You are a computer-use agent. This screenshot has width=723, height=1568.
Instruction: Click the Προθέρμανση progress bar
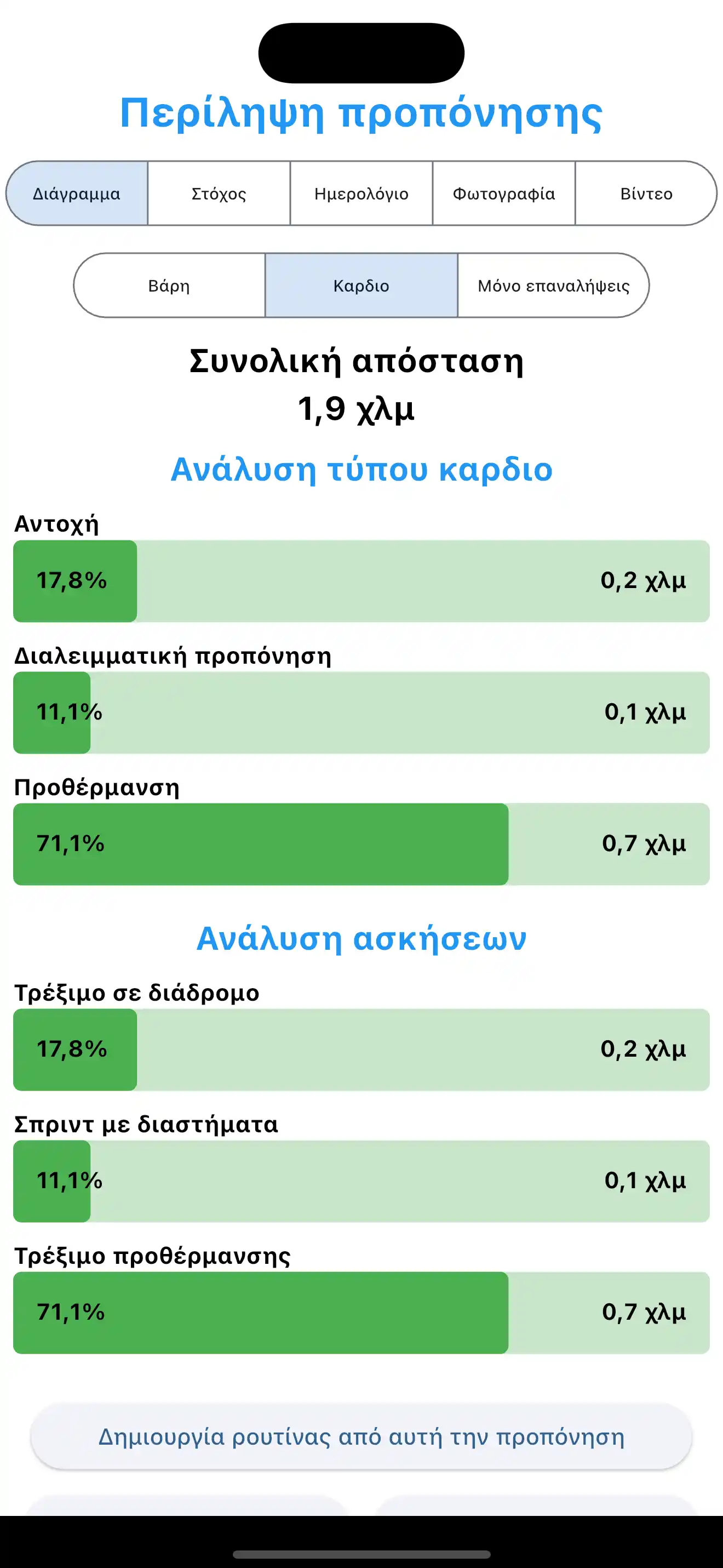tap(361, 844)
